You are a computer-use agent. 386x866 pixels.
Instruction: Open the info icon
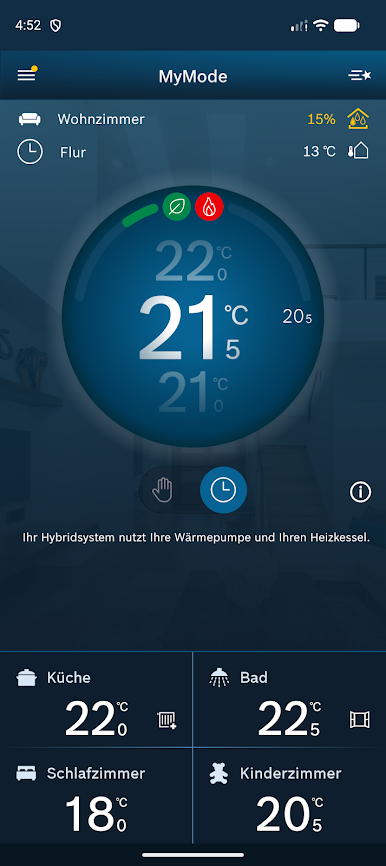coord(361,492)
